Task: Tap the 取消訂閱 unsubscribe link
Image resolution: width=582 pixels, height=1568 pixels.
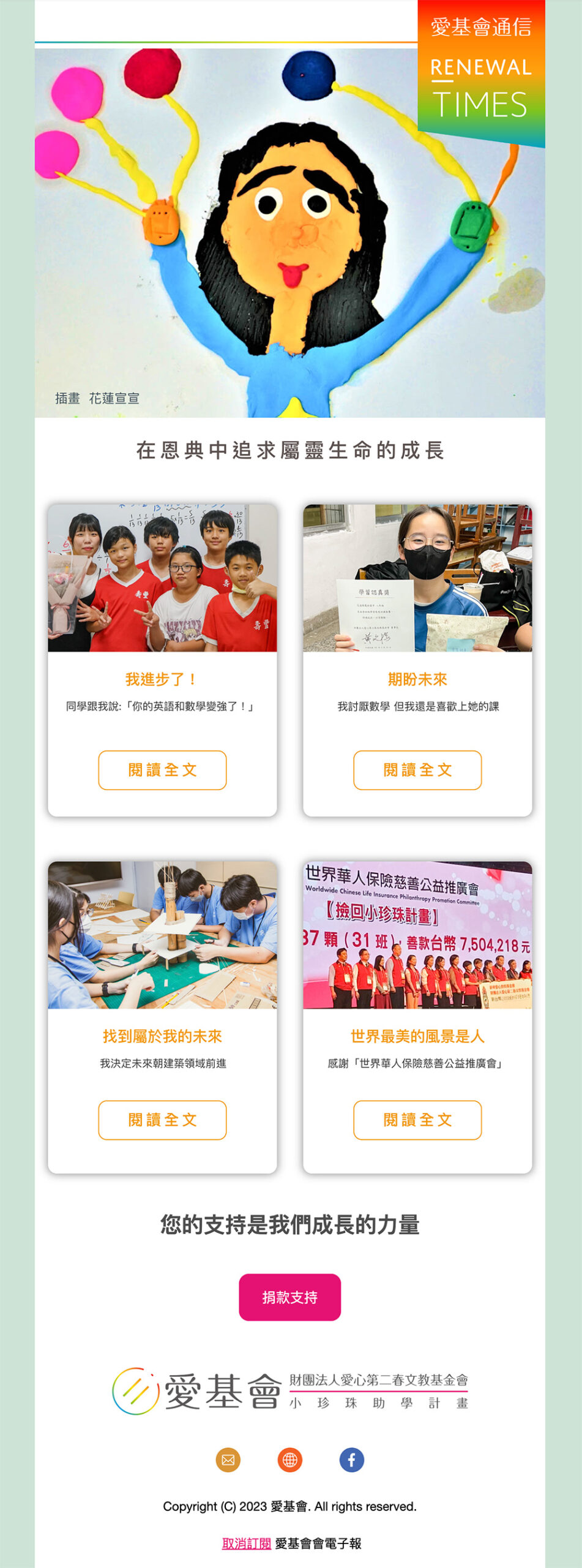Action: 246,1543
